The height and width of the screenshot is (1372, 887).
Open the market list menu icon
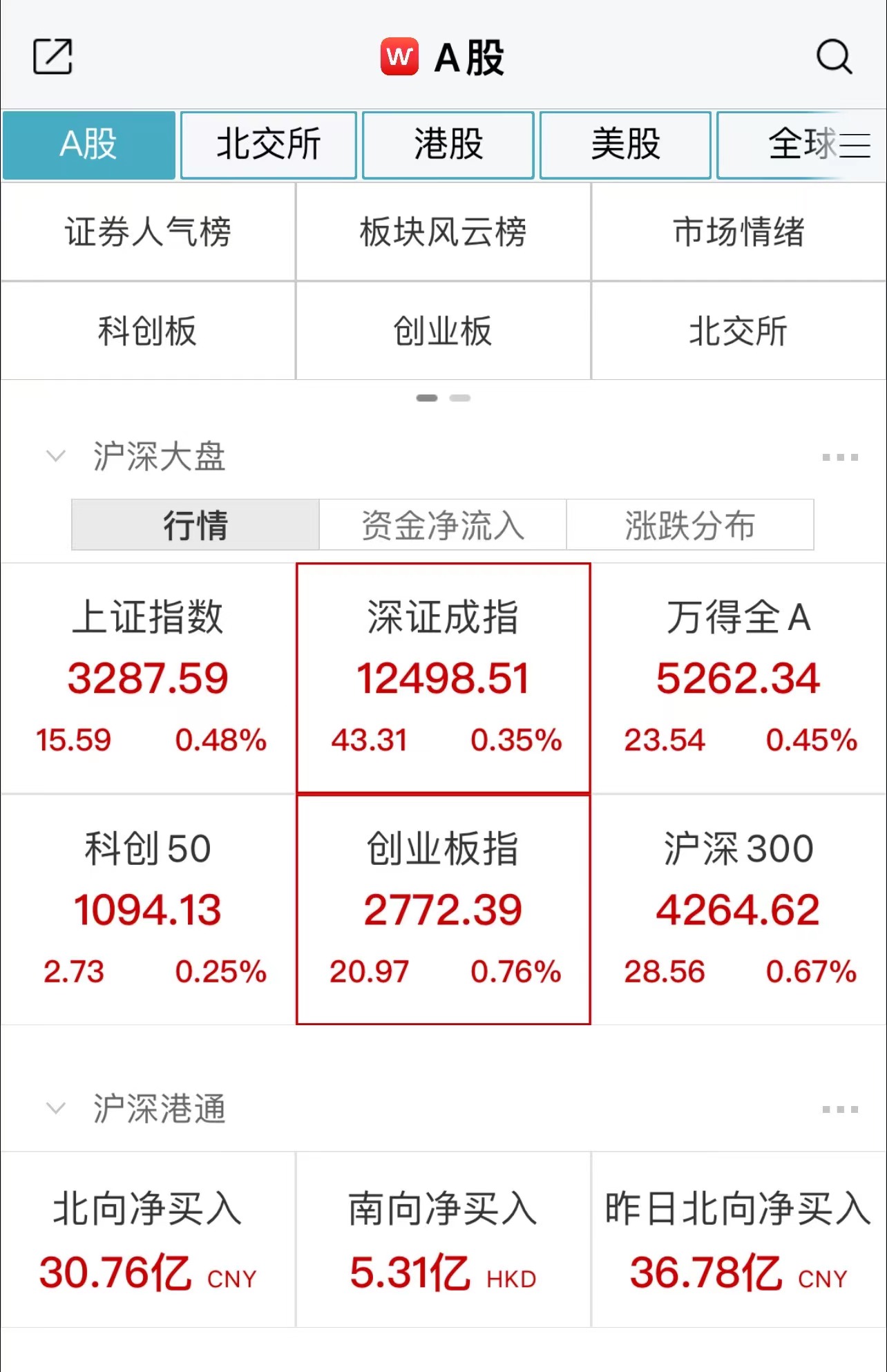point(855,145)
